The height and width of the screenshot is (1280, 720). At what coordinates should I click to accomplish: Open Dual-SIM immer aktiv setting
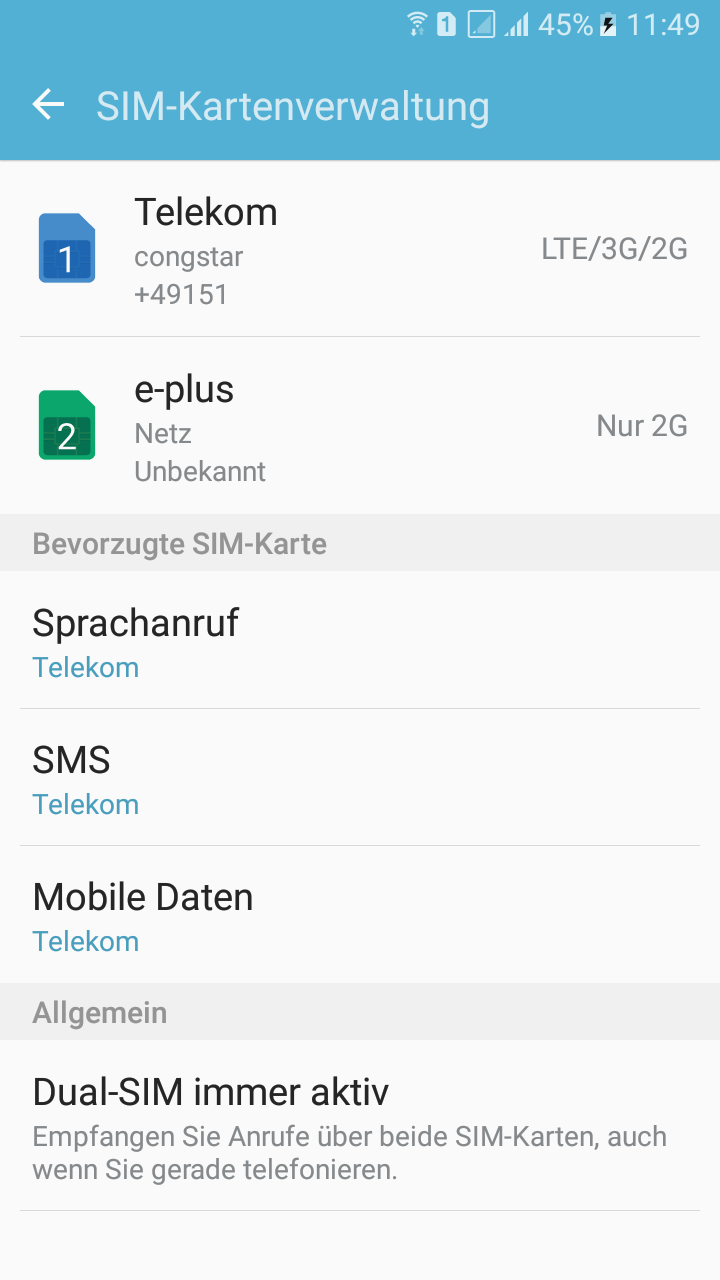pos(360,1126)
